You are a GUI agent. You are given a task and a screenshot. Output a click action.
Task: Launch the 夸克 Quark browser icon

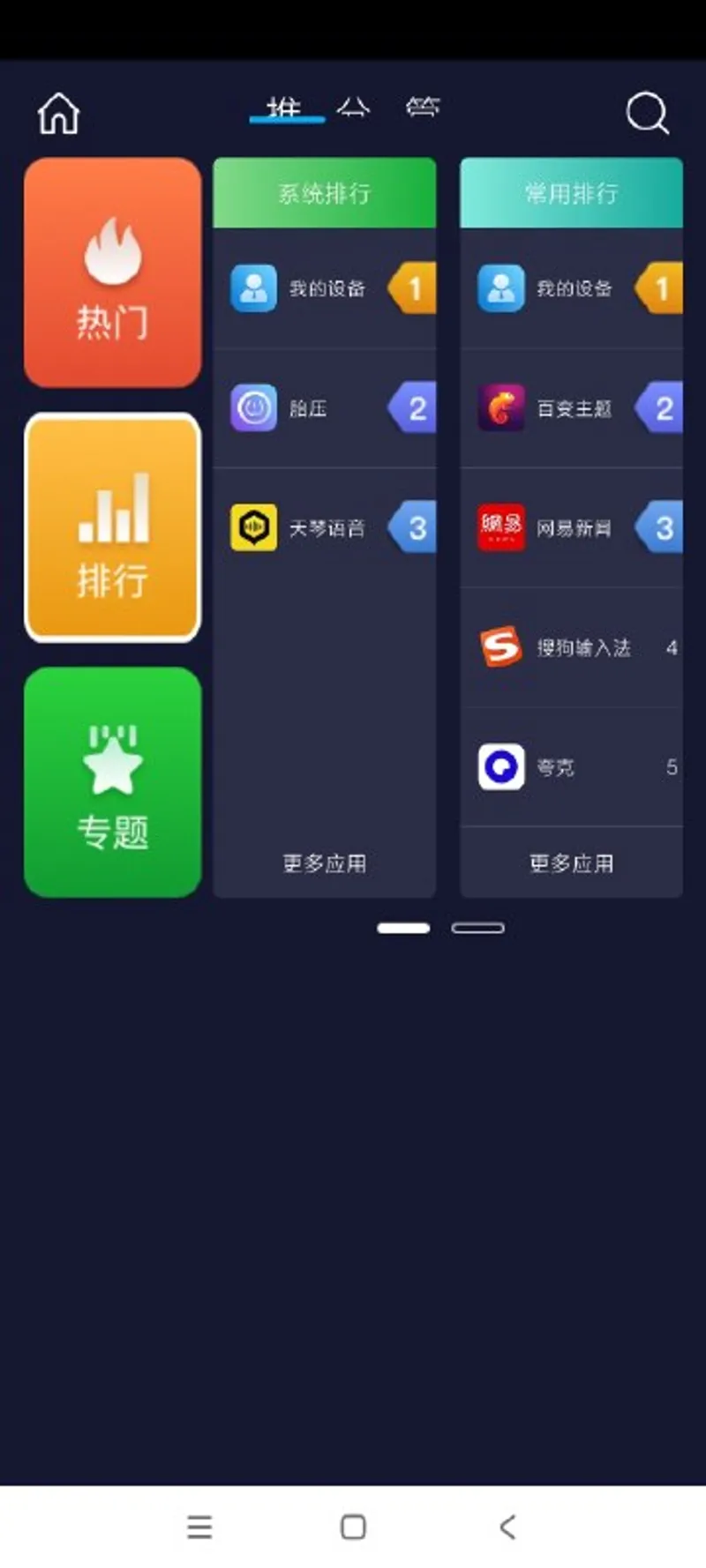[501, 766]
